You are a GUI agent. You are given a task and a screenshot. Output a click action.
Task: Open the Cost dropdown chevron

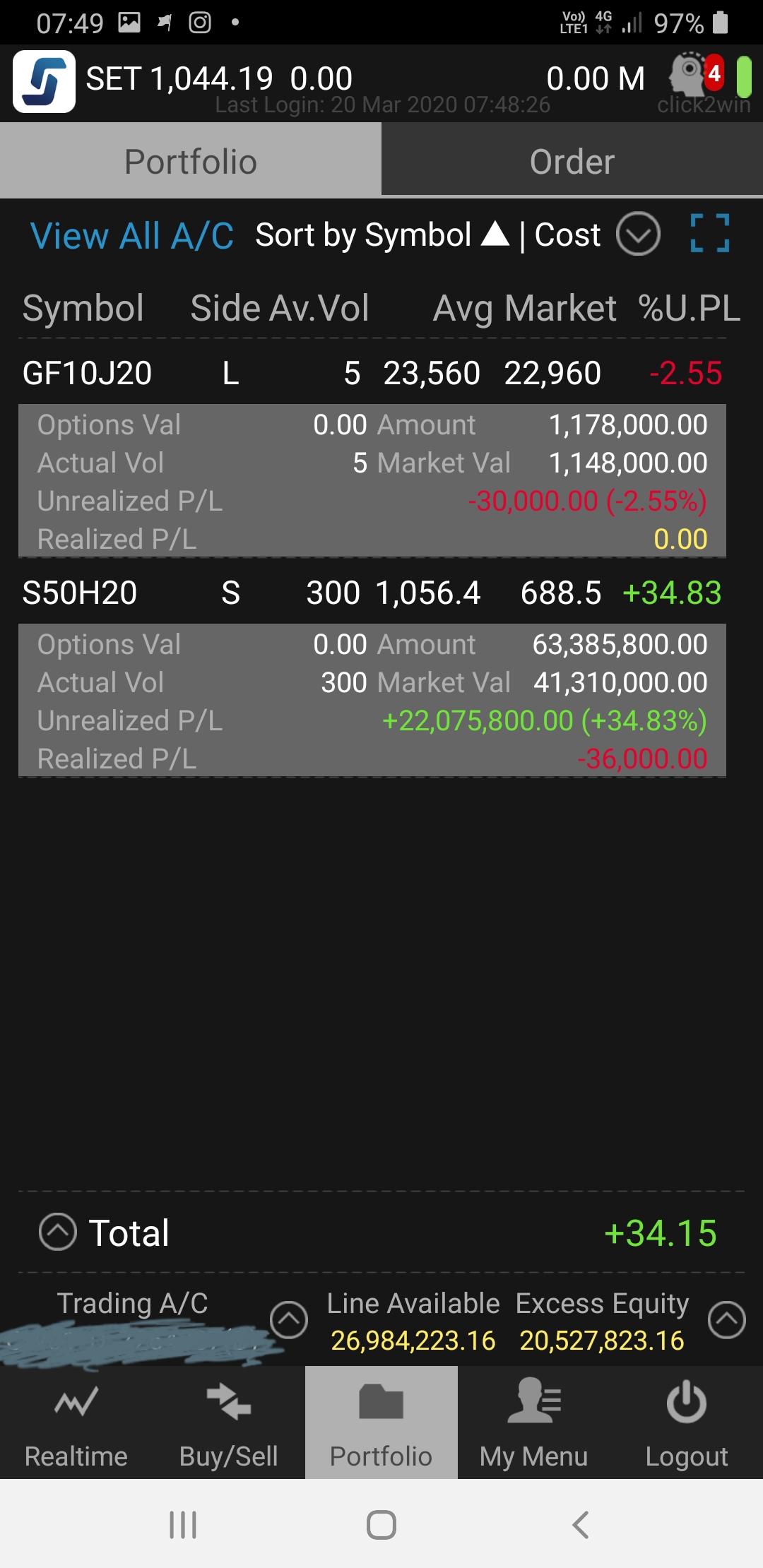(x=638, y=234)
